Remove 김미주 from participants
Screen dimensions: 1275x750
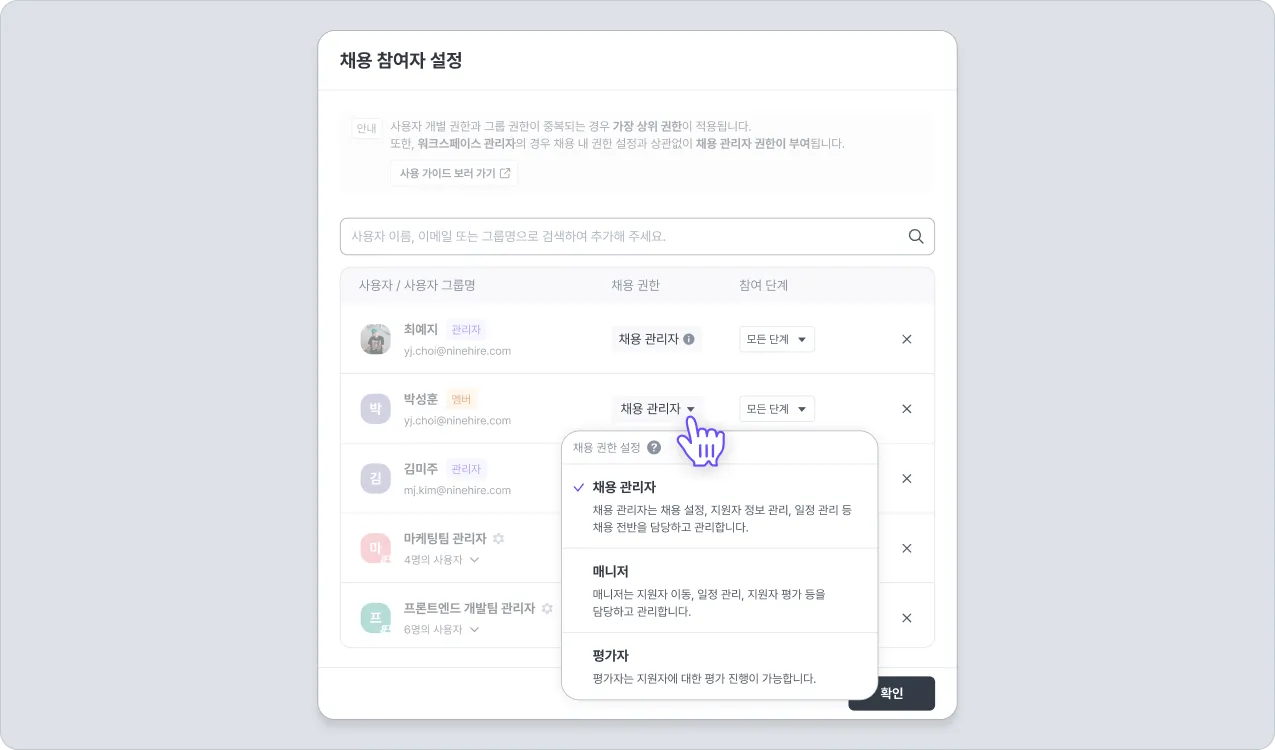(x=907, y=479)
